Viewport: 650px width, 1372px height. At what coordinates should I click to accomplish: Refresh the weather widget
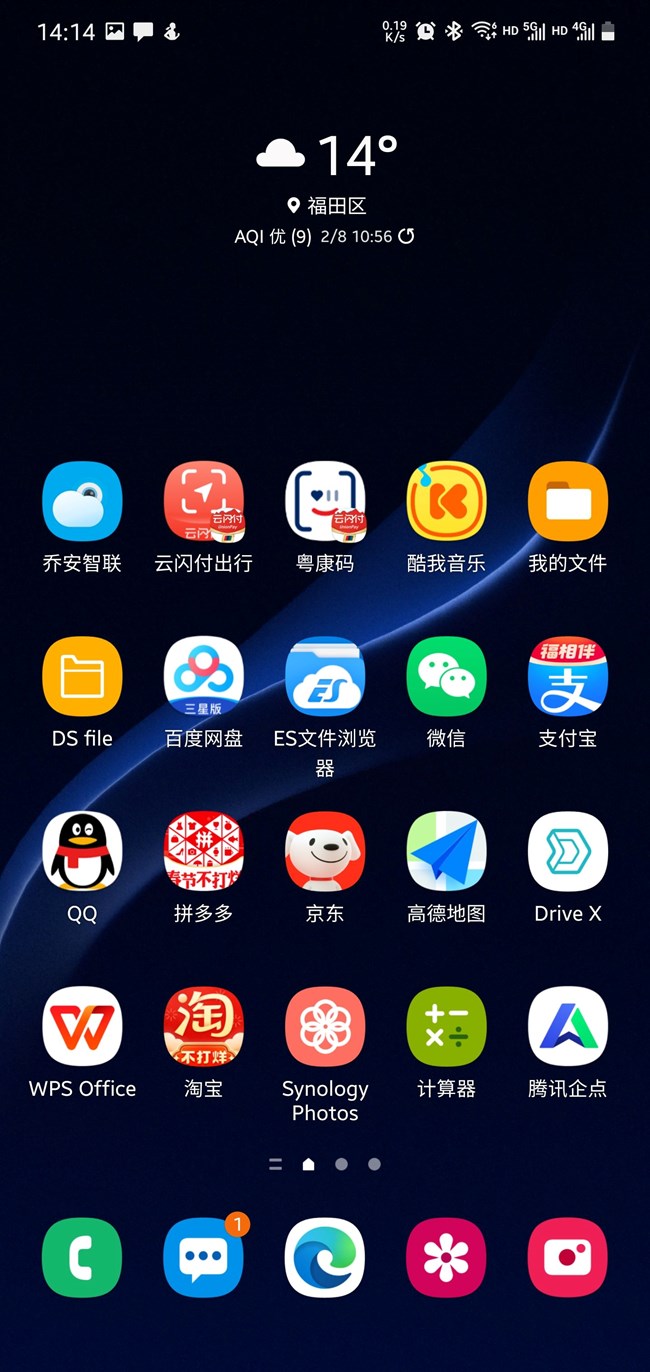(x=406, y=237)
